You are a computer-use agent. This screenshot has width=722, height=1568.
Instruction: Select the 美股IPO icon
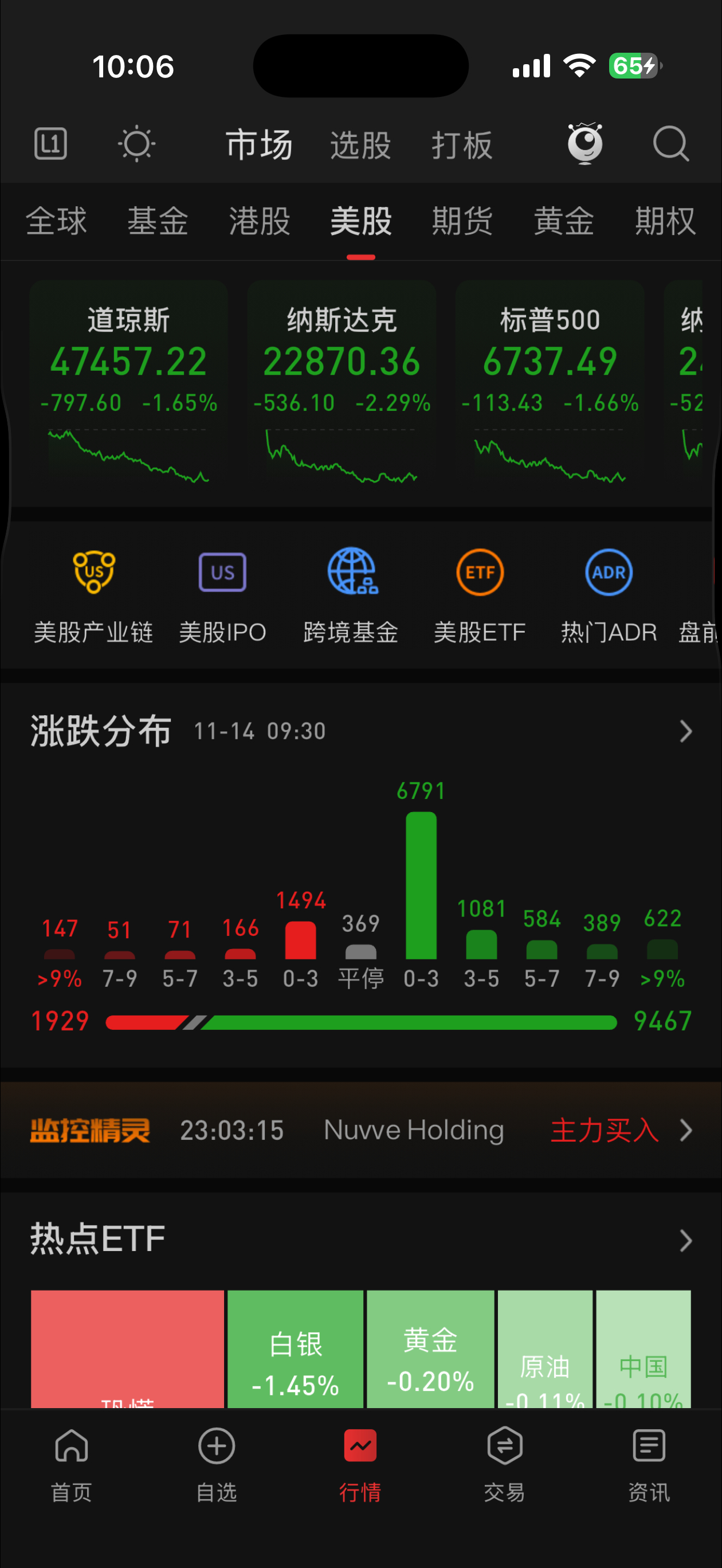point(222,594)
